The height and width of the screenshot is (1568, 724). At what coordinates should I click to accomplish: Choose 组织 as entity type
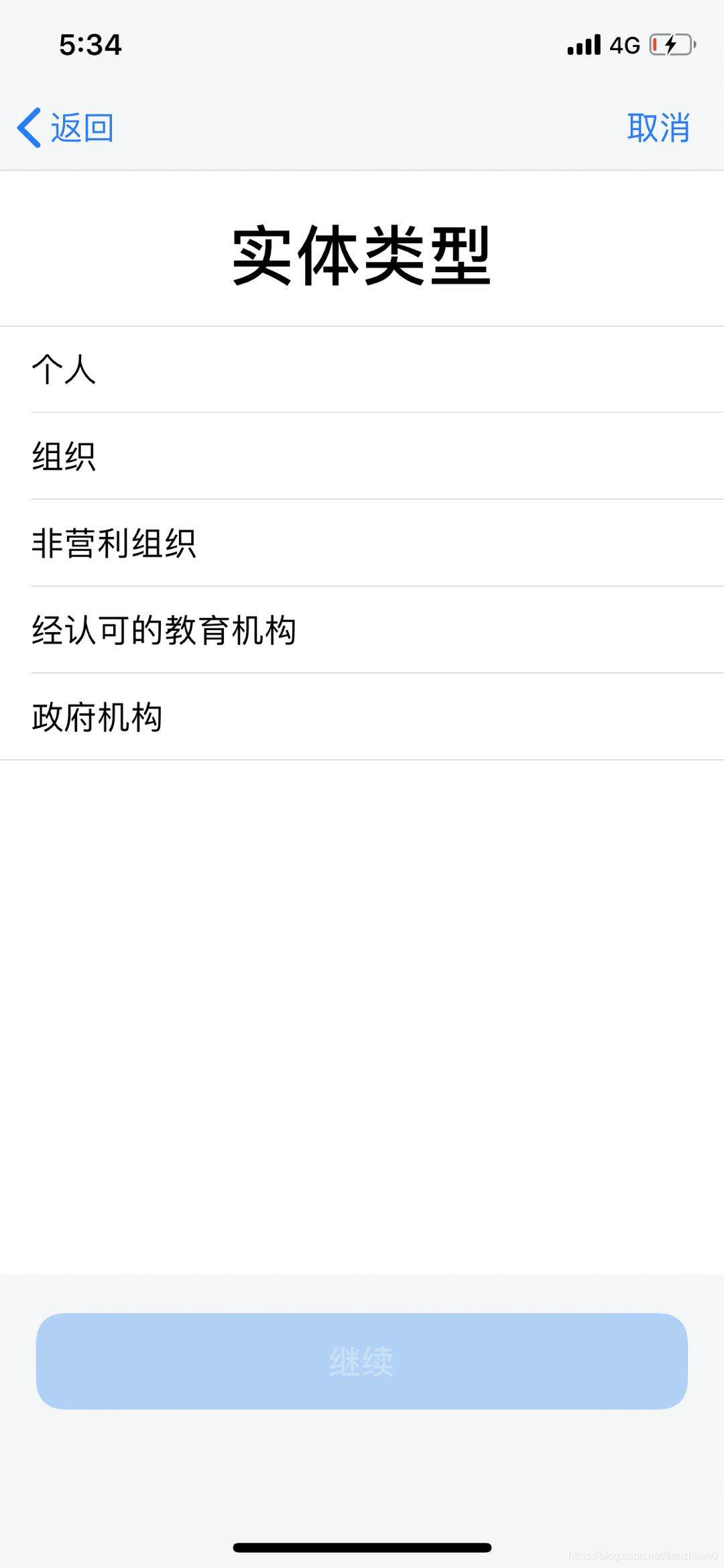click(362, 456)
